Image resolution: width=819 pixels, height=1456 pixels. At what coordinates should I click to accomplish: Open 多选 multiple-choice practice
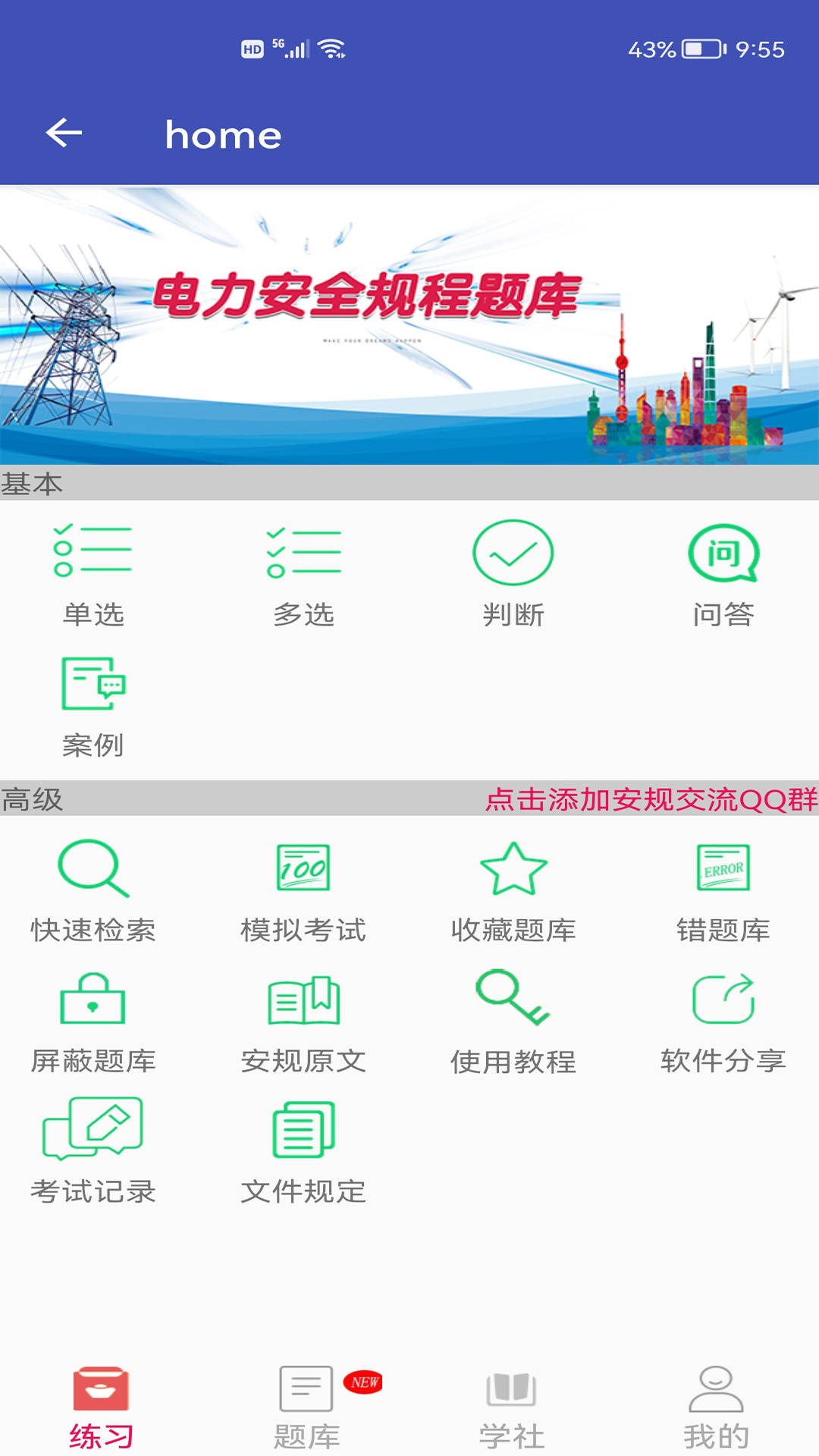pos(303,574)
